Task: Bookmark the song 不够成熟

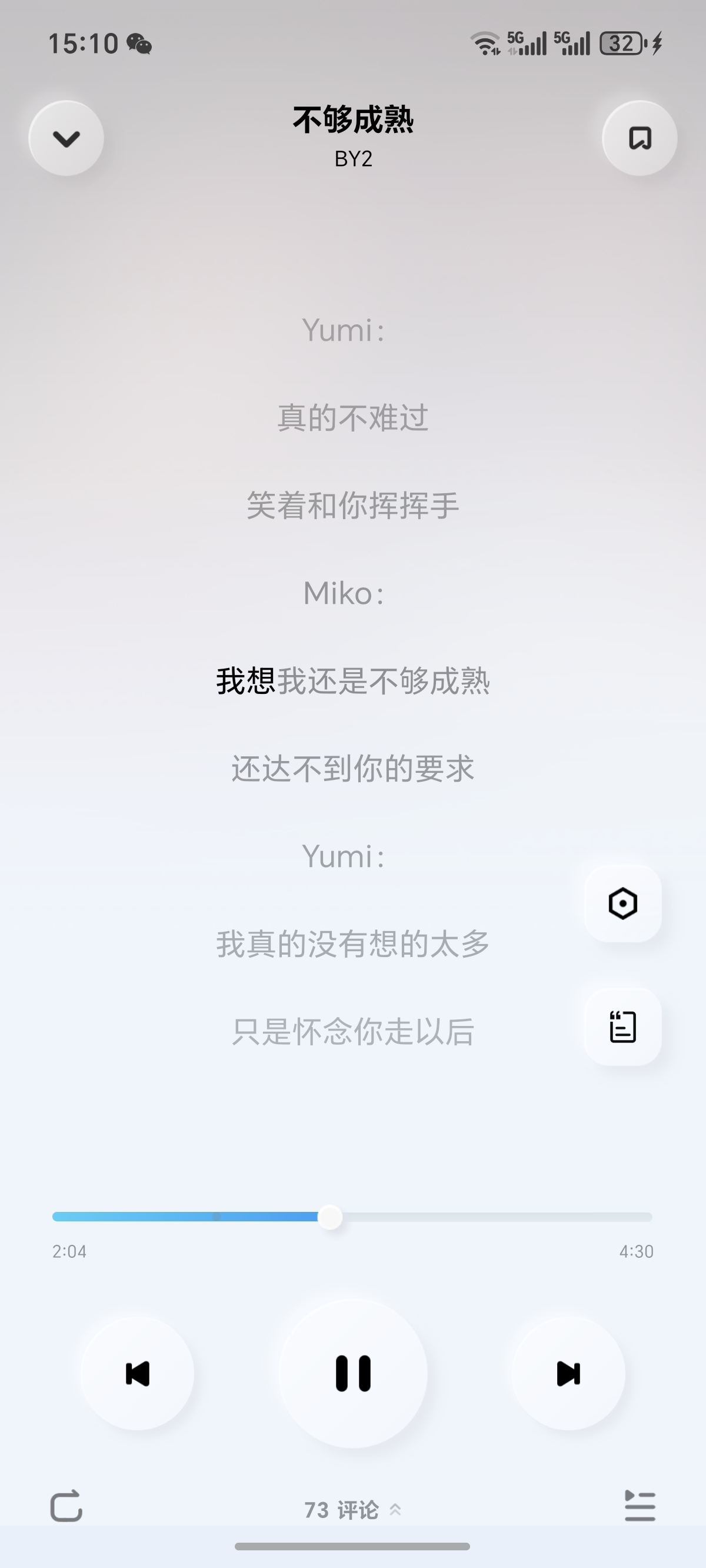Action: [640, 139]
